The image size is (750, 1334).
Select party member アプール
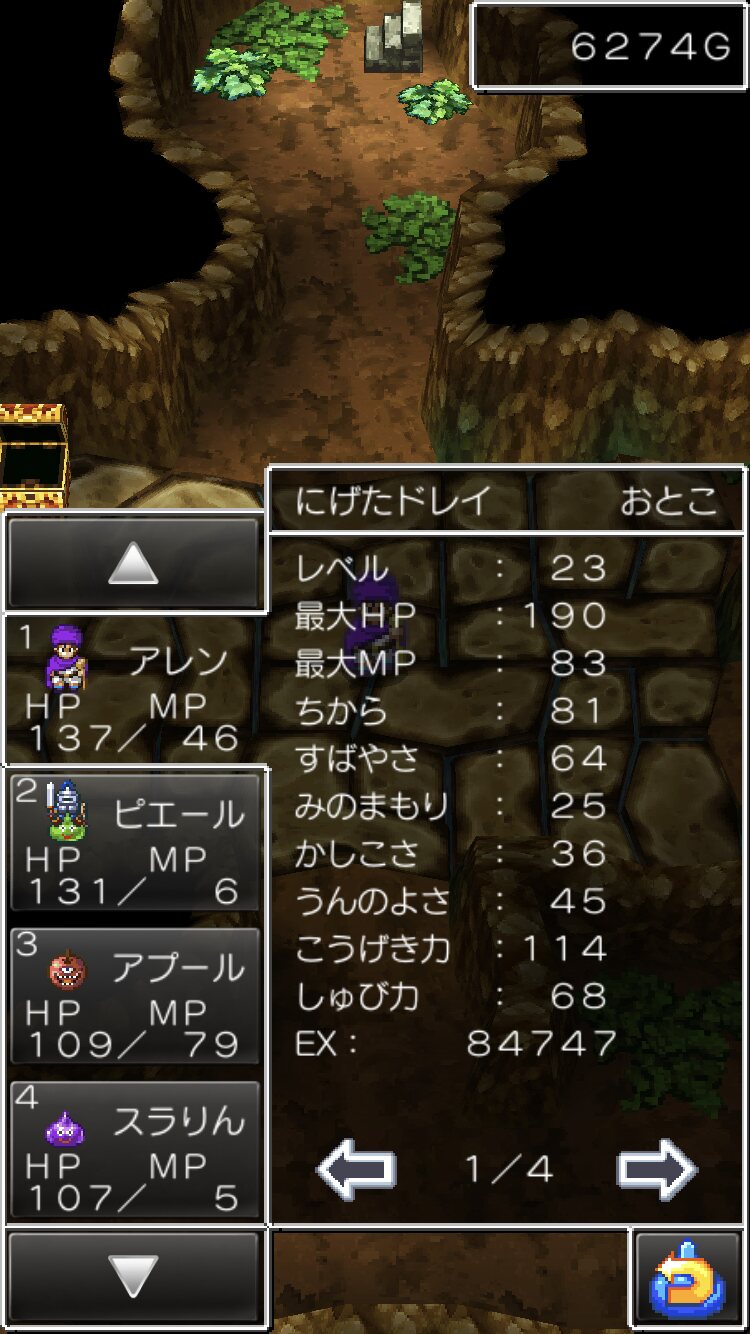point(134,996)
